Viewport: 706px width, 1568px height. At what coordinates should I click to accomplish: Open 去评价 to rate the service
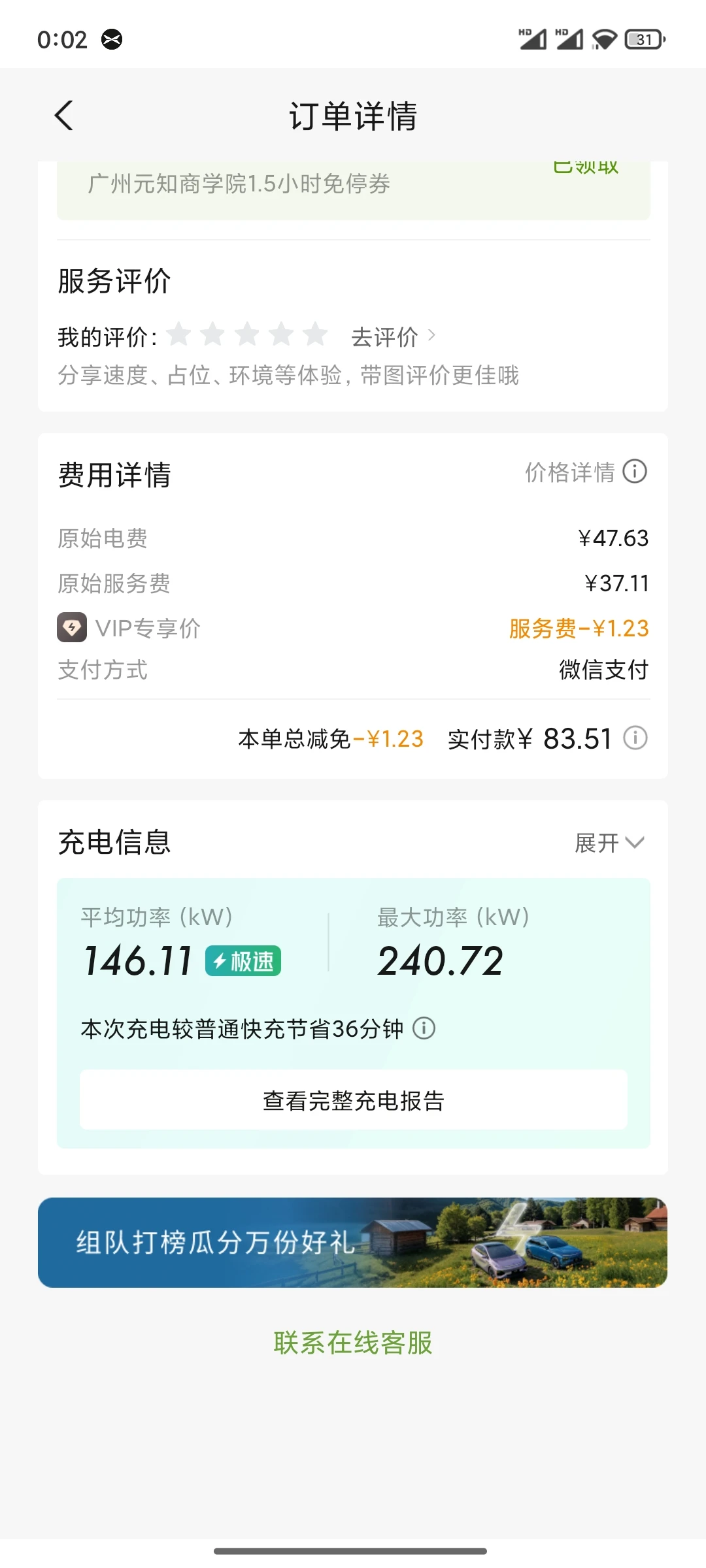[394, 337]
